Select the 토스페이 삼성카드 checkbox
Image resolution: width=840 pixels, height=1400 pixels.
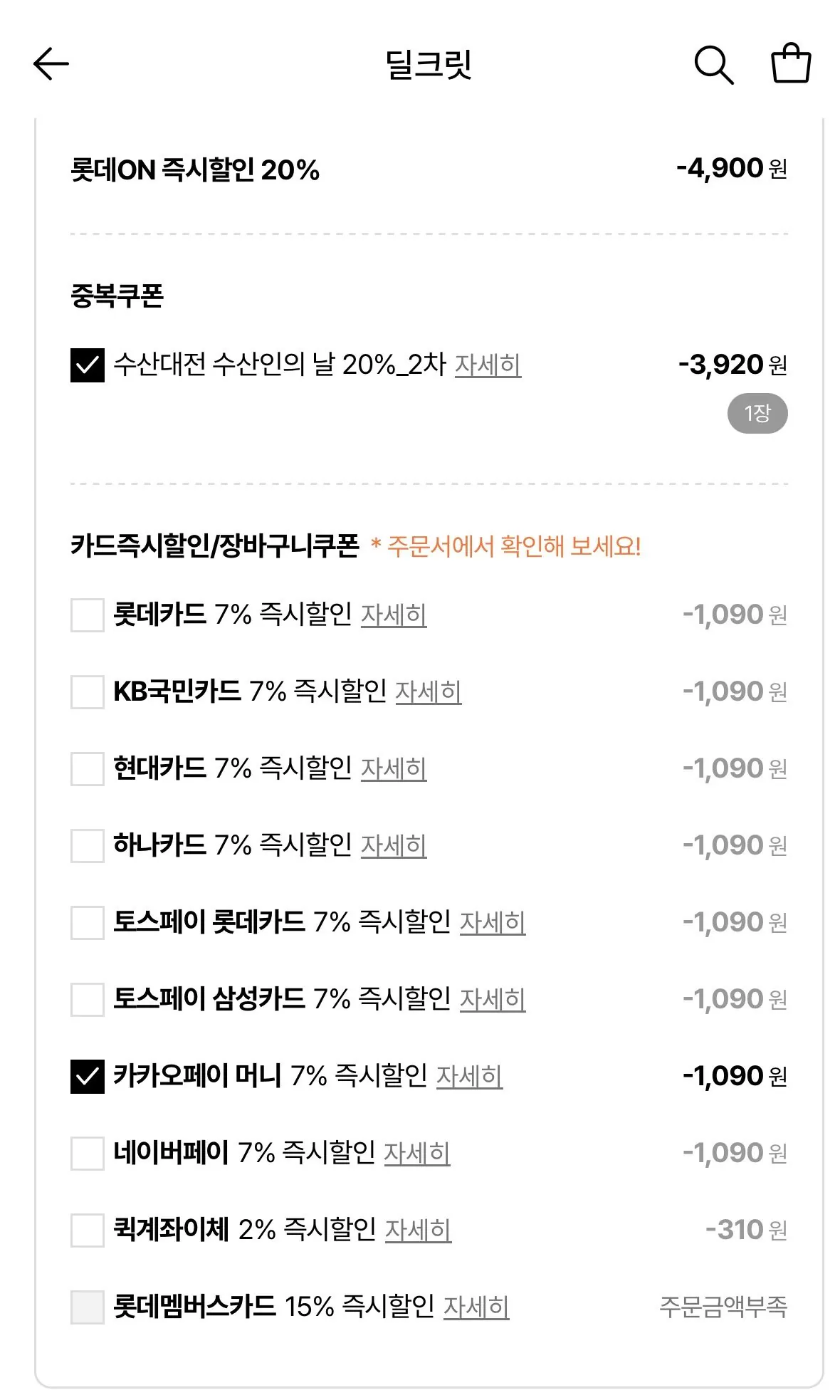point(87,1000)
